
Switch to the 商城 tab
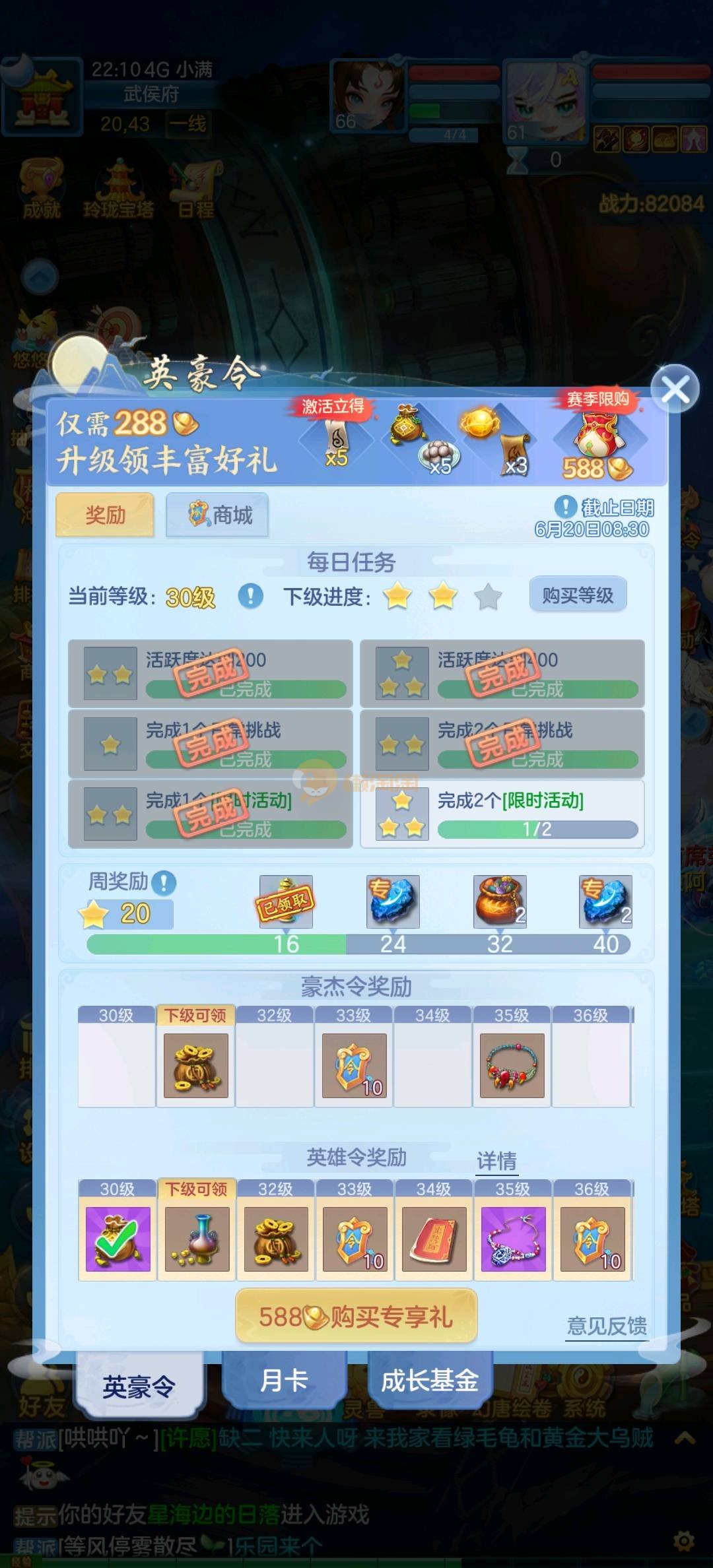click(217, 515)
